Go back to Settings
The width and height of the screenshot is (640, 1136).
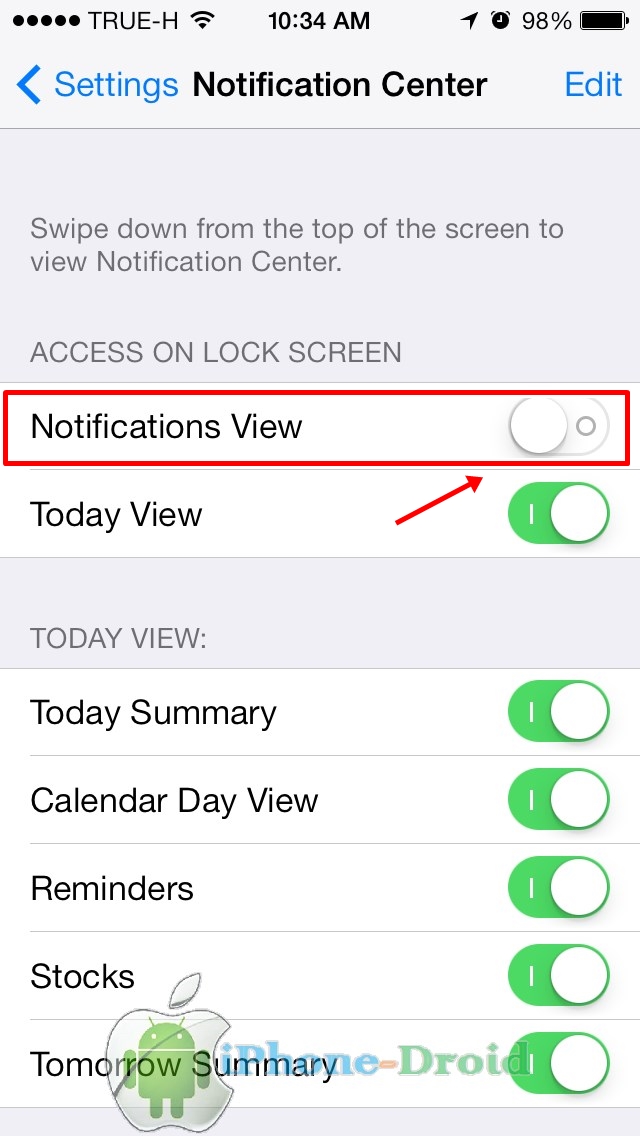[97, 84]
